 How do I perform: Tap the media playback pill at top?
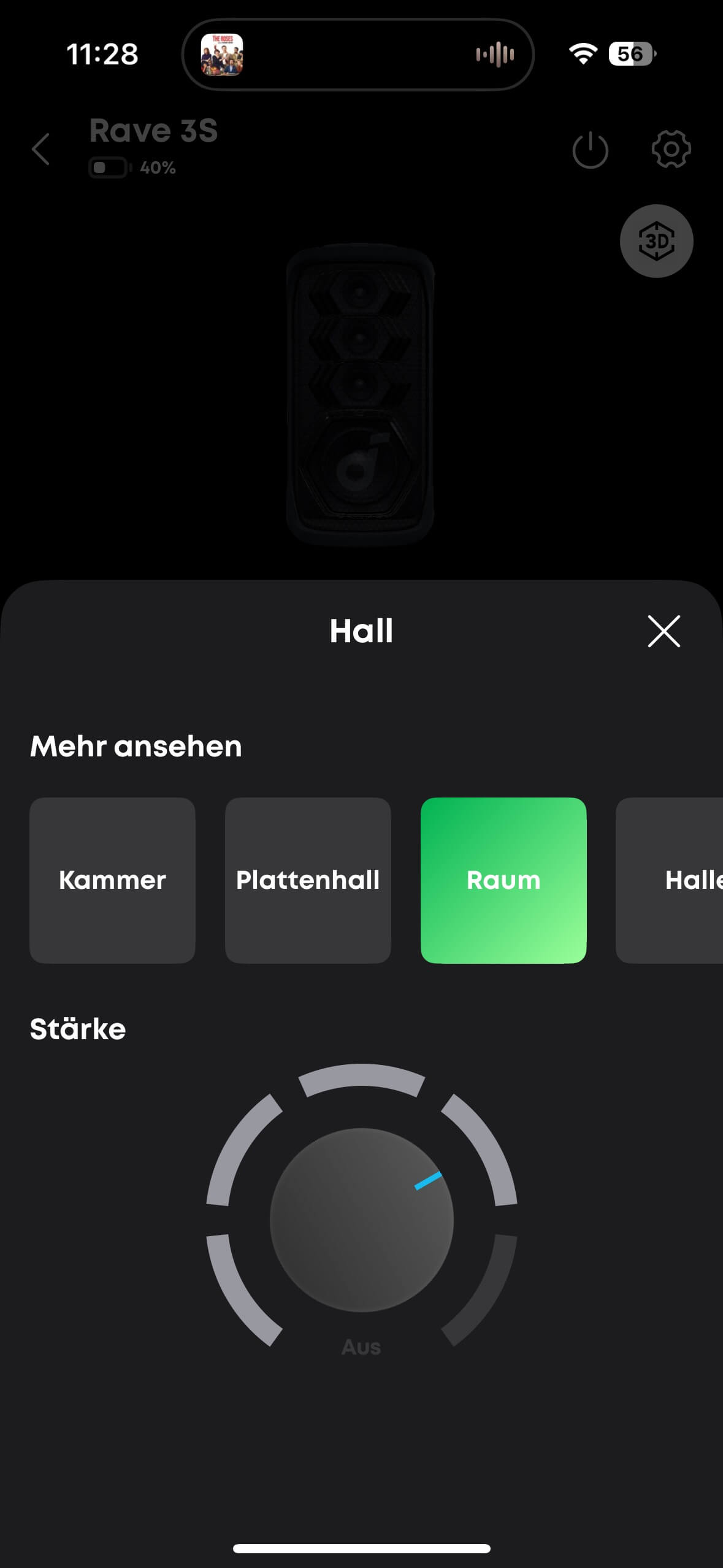pos(358,55)
